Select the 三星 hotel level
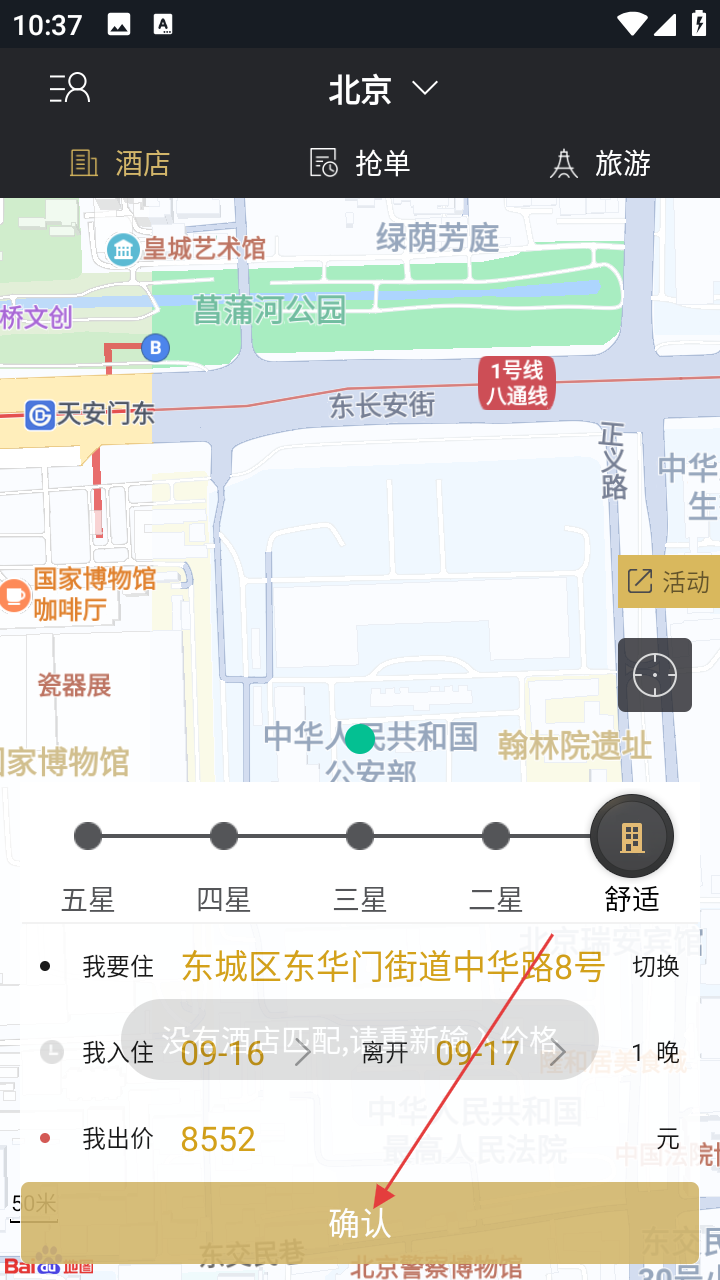This screenshot has height=1280, width=720. 360,836
